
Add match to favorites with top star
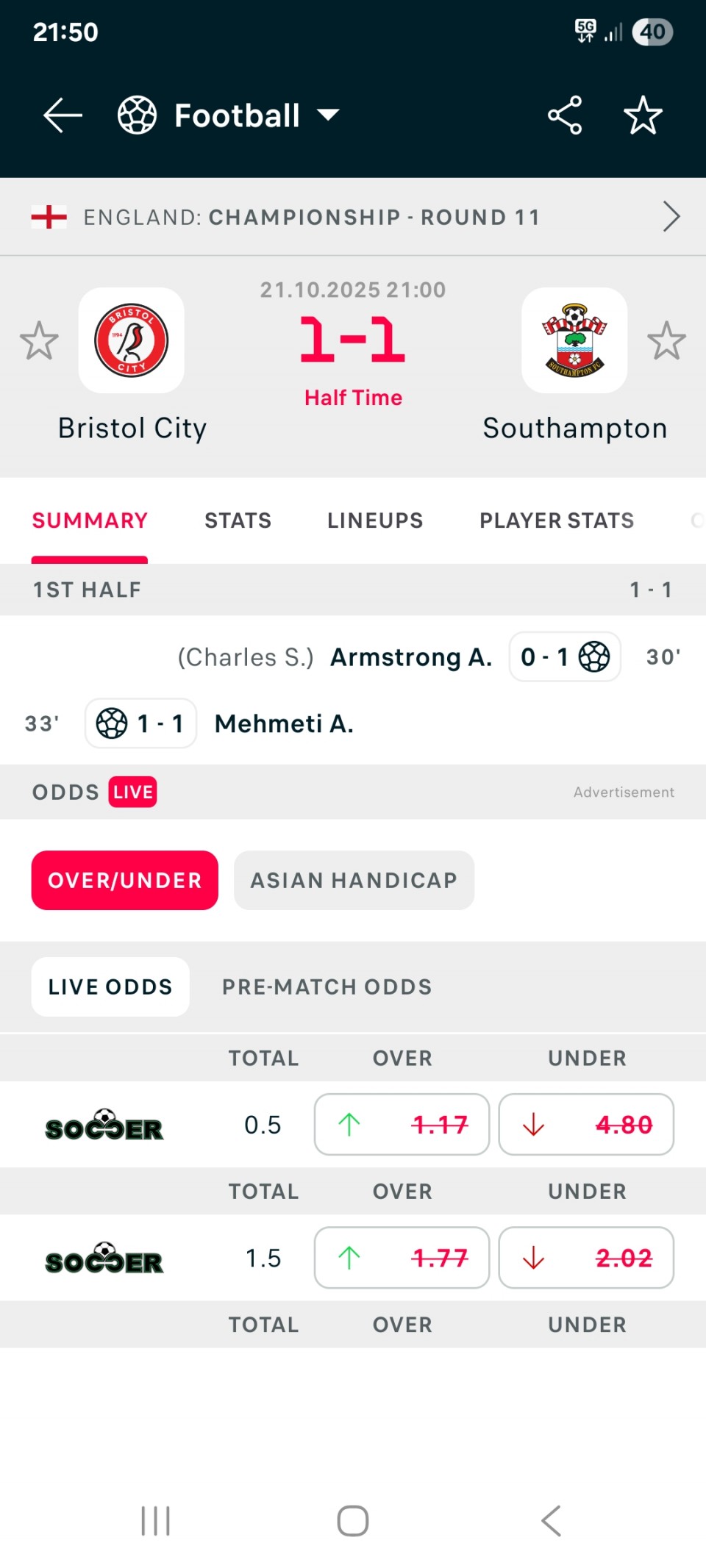click(643, 115)
